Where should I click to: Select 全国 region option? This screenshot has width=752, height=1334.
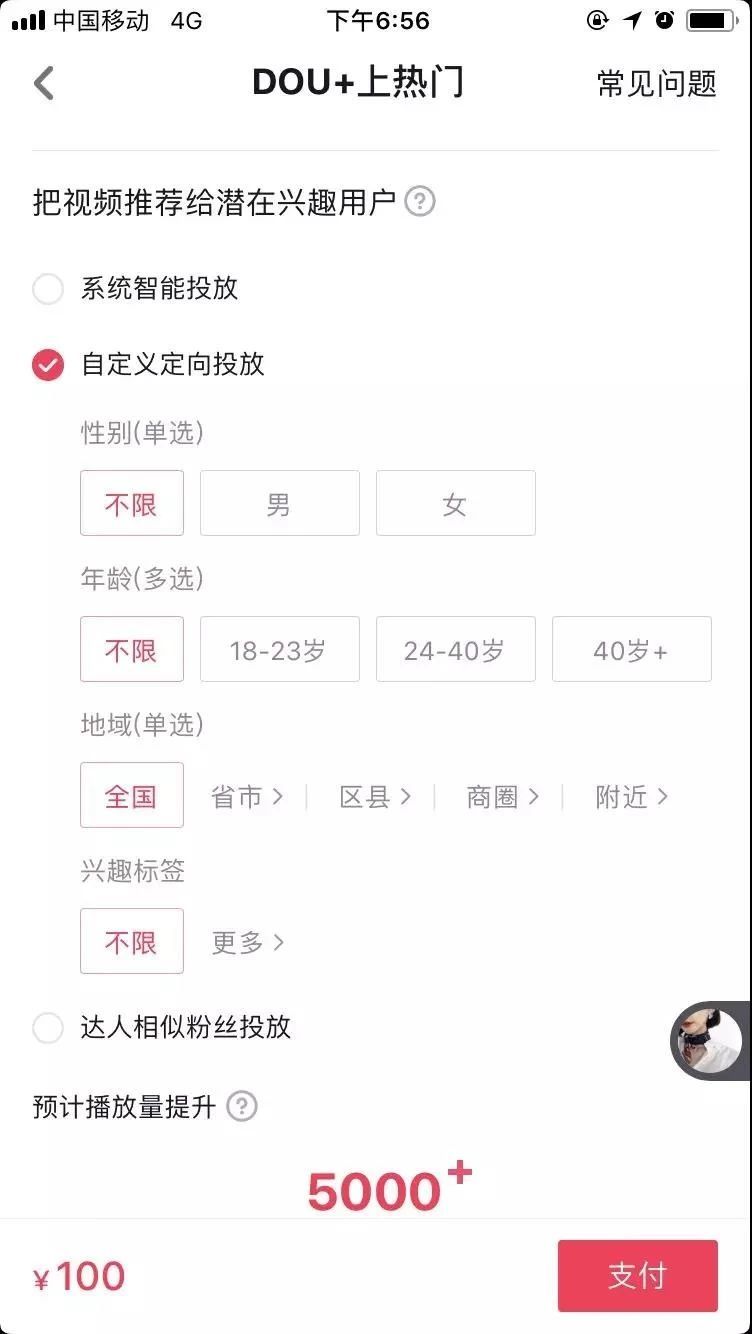[131, 796]
